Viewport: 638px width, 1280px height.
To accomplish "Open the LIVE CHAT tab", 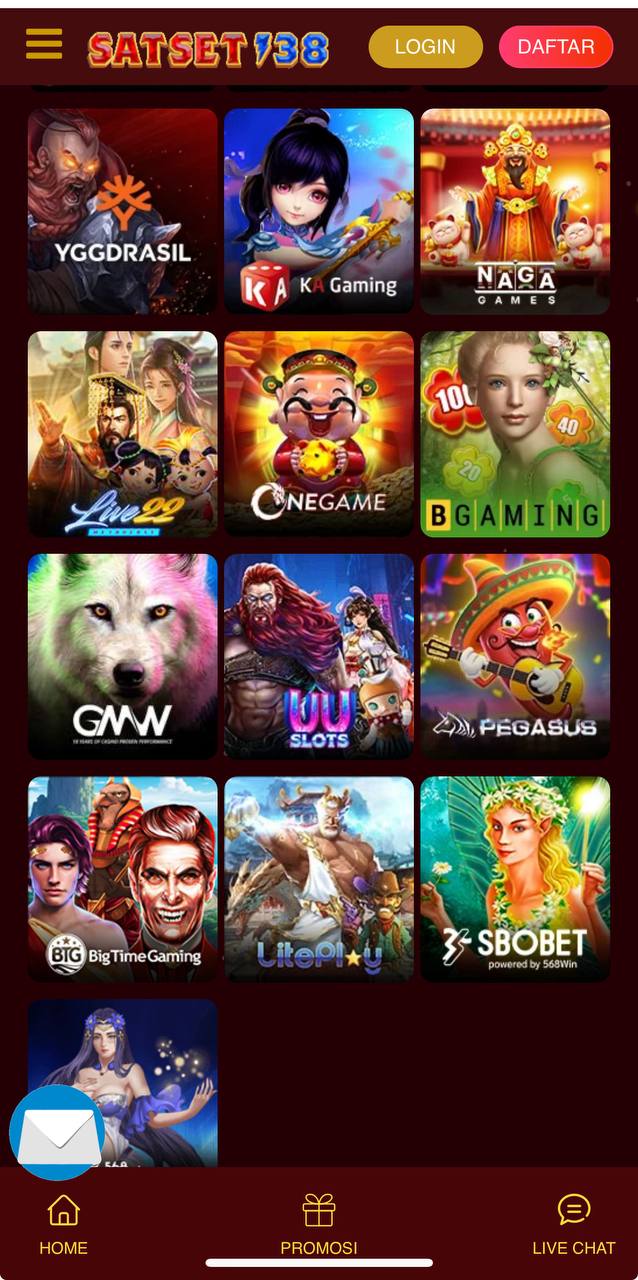I will pos(573,1224).
